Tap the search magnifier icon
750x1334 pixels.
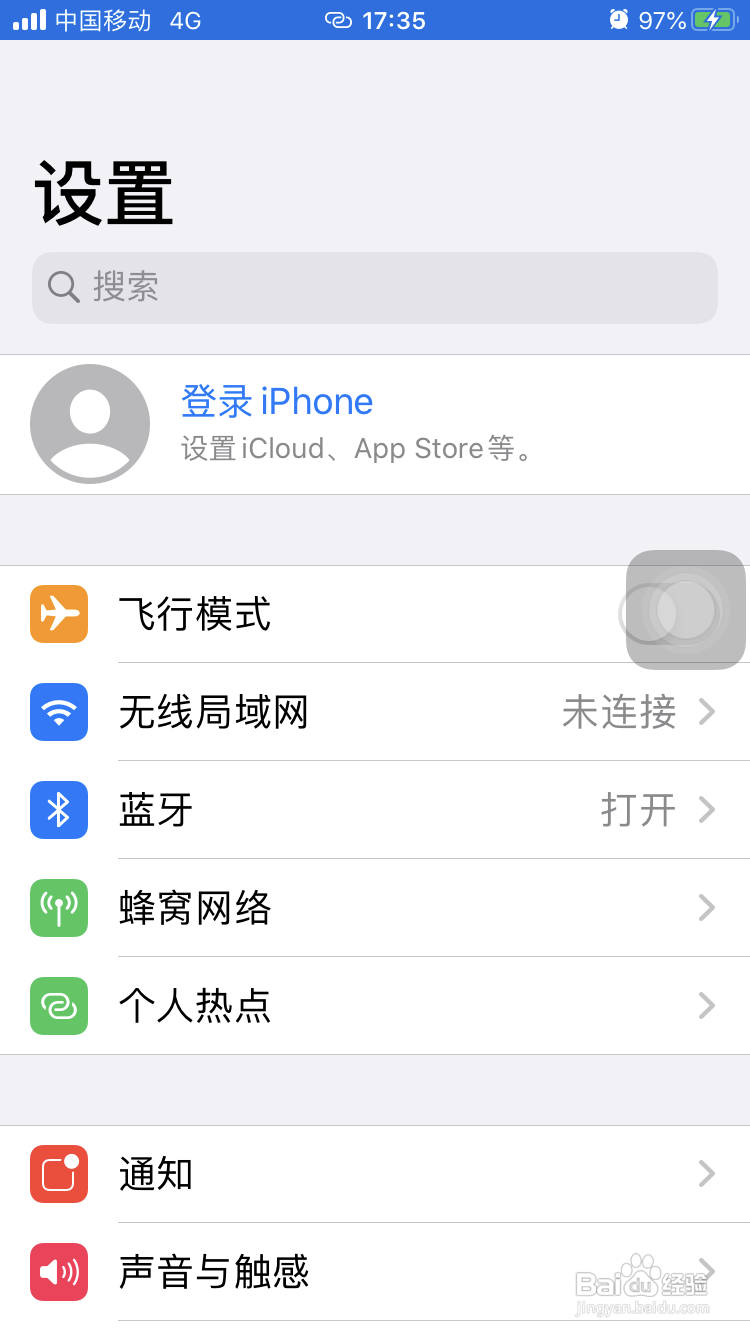pos(63,288)
